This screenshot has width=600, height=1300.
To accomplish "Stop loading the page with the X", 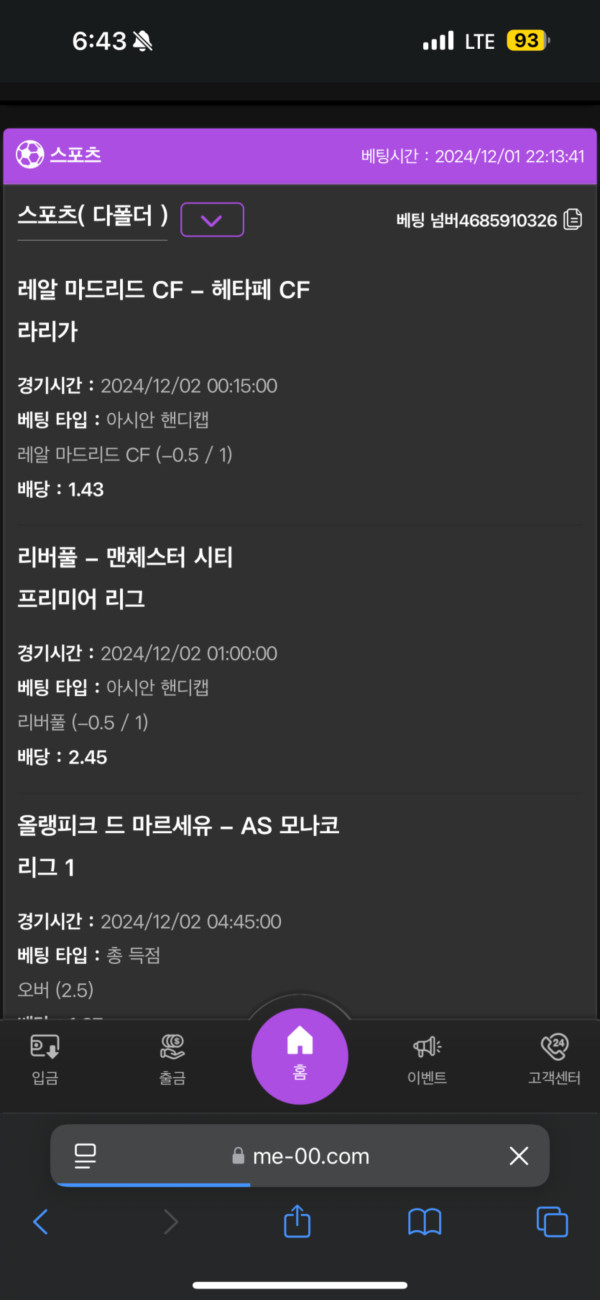I will coord(518,1157).
